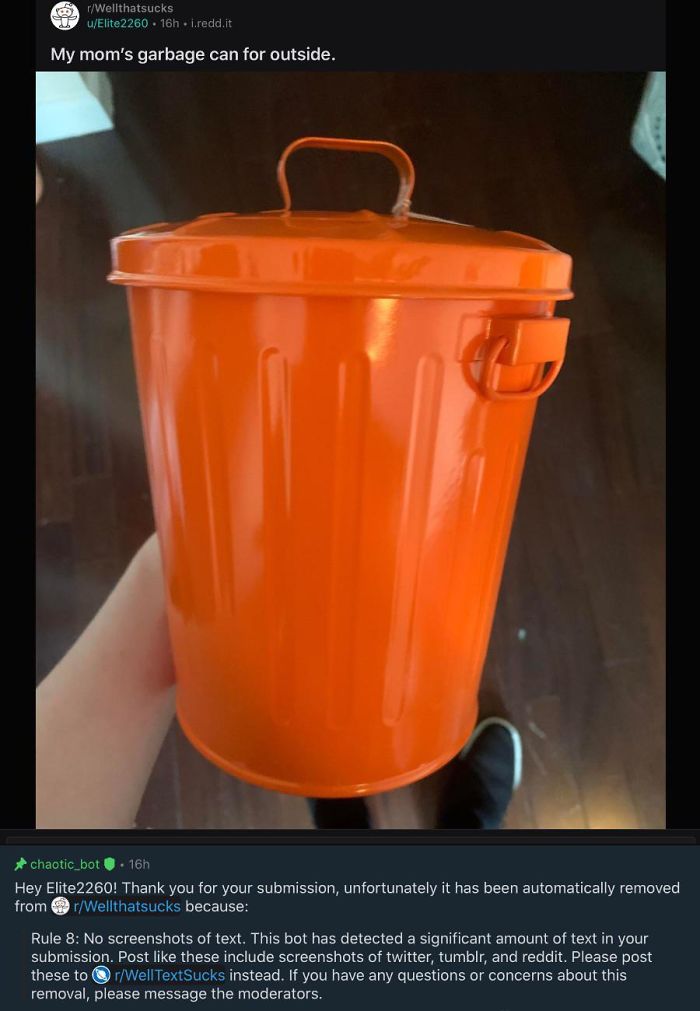
Task: Visit the r/WellTextSucks link
Action: pyautogui.click(x=170, y=975)
